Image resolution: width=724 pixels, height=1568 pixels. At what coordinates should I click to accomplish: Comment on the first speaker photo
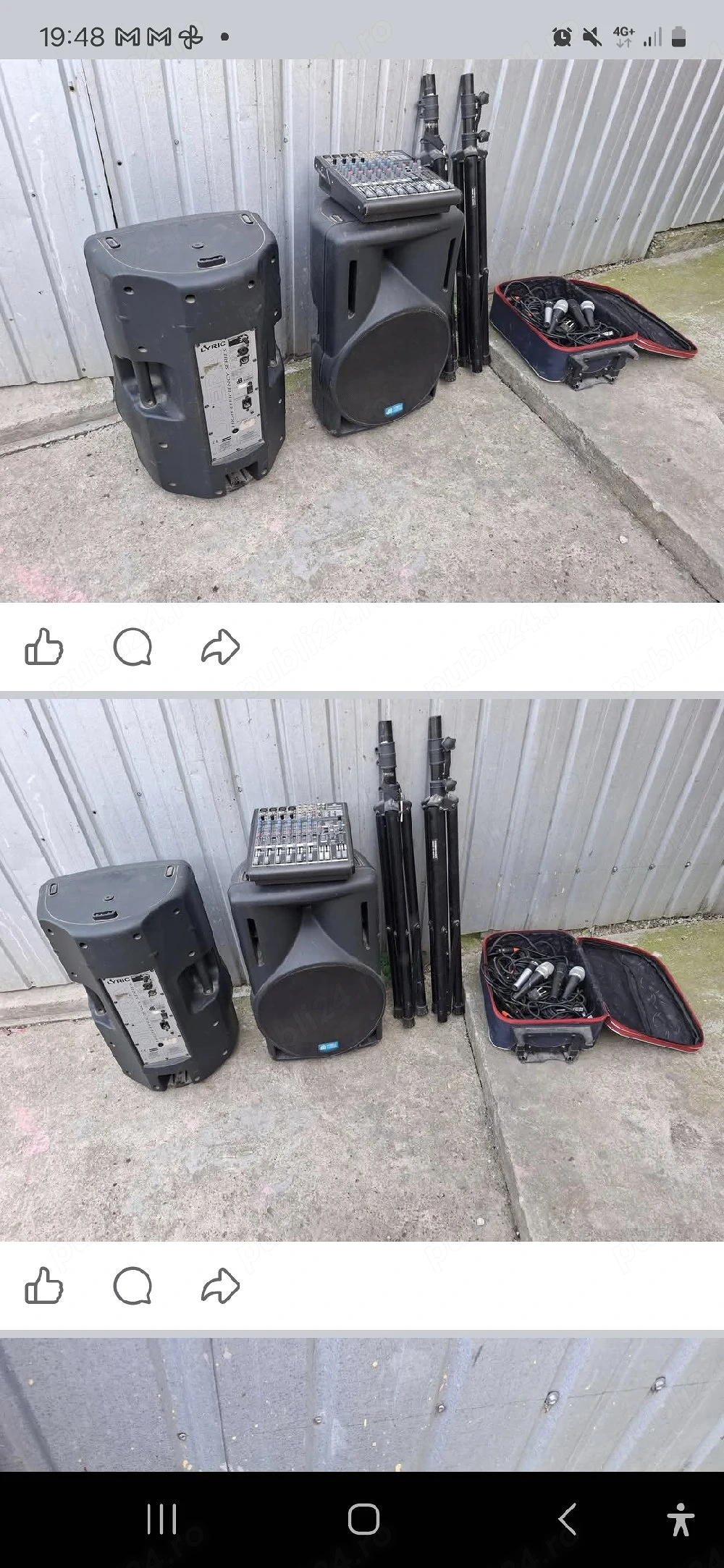point(132,646)
